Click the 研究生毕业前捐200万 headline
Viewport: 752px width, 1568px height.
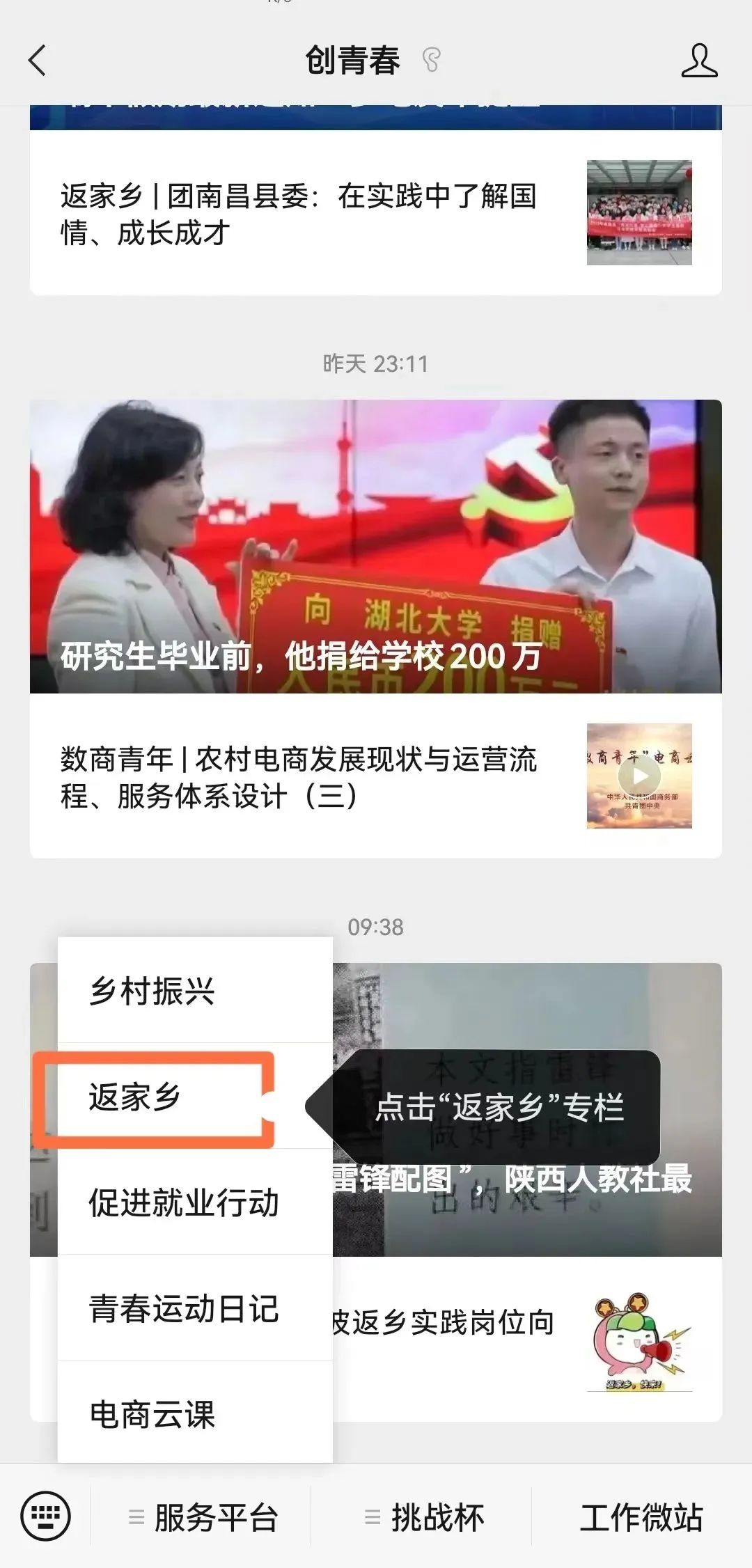pyautogui.click(x=299, y=654)
